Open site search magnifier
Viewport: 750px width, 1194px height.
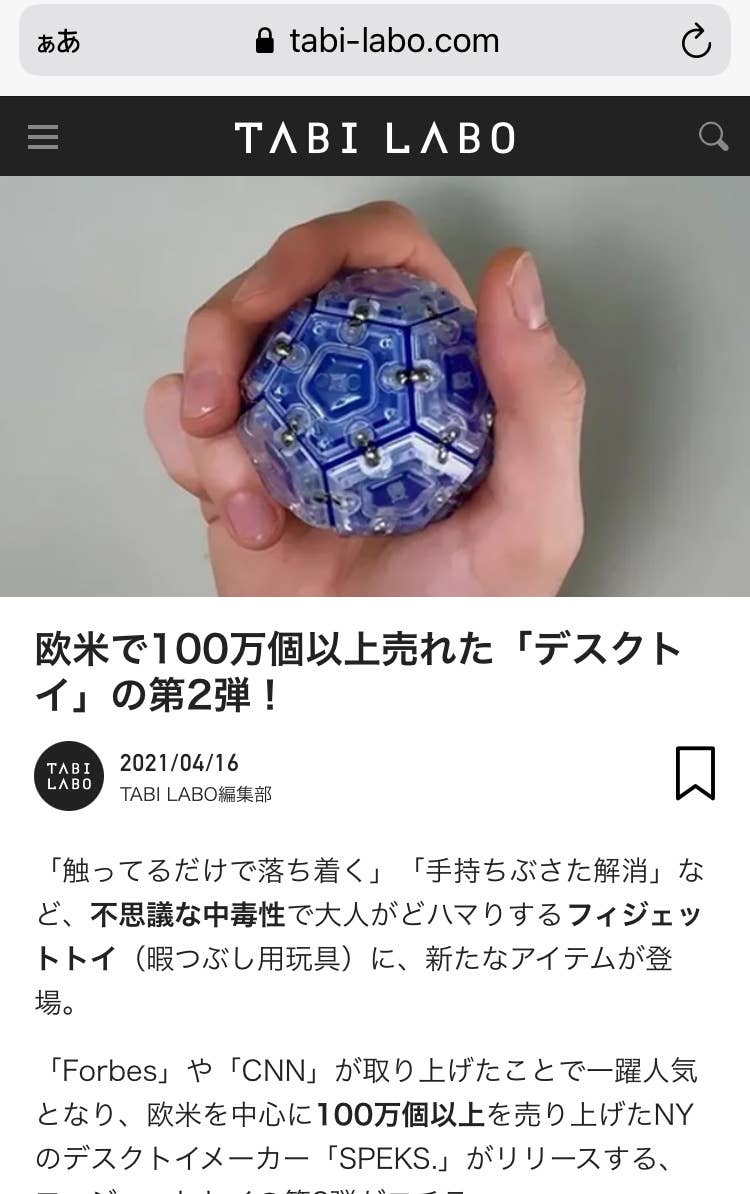tap(713, 137)
